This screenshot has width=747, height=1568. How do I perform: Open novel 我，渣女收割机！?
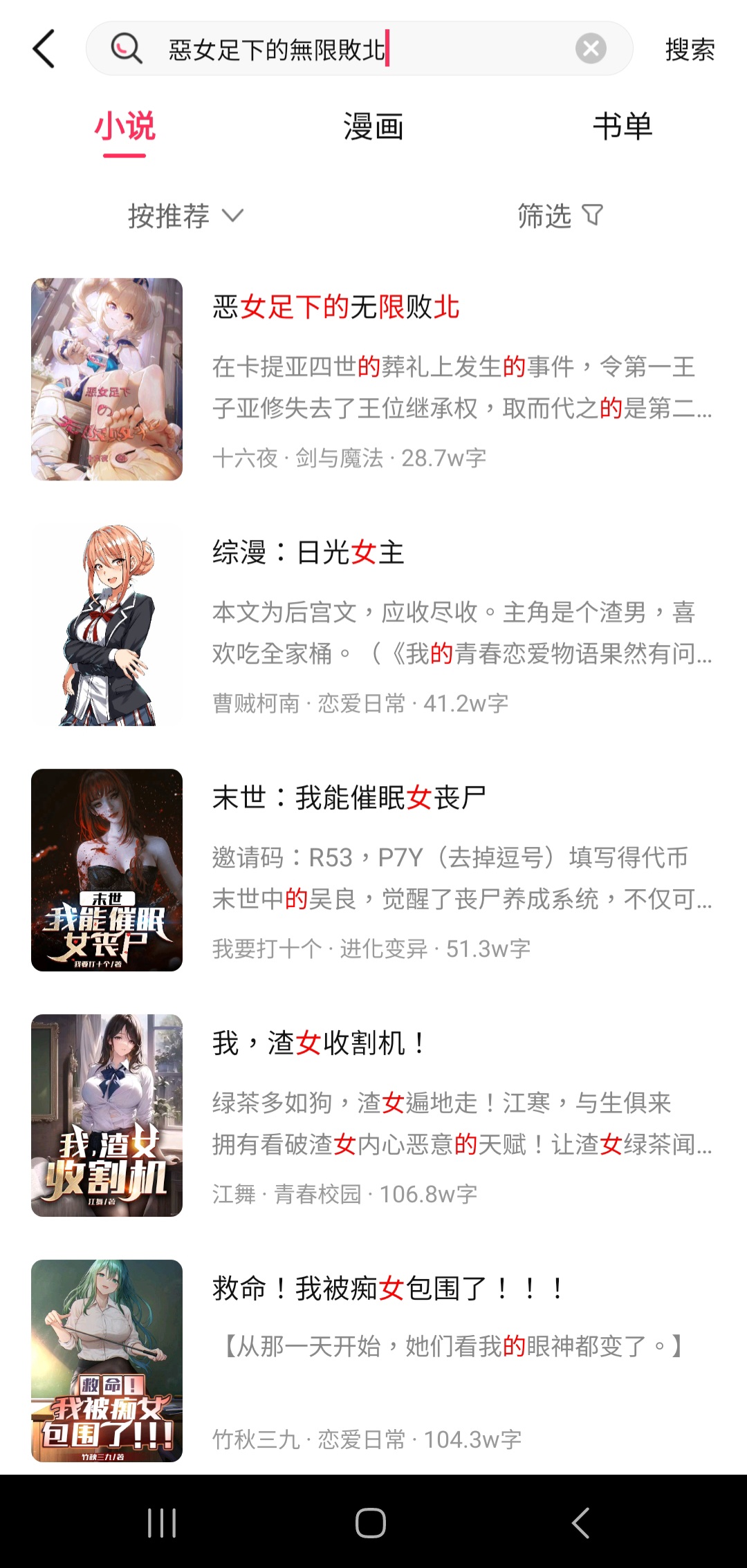point(320,1043)
